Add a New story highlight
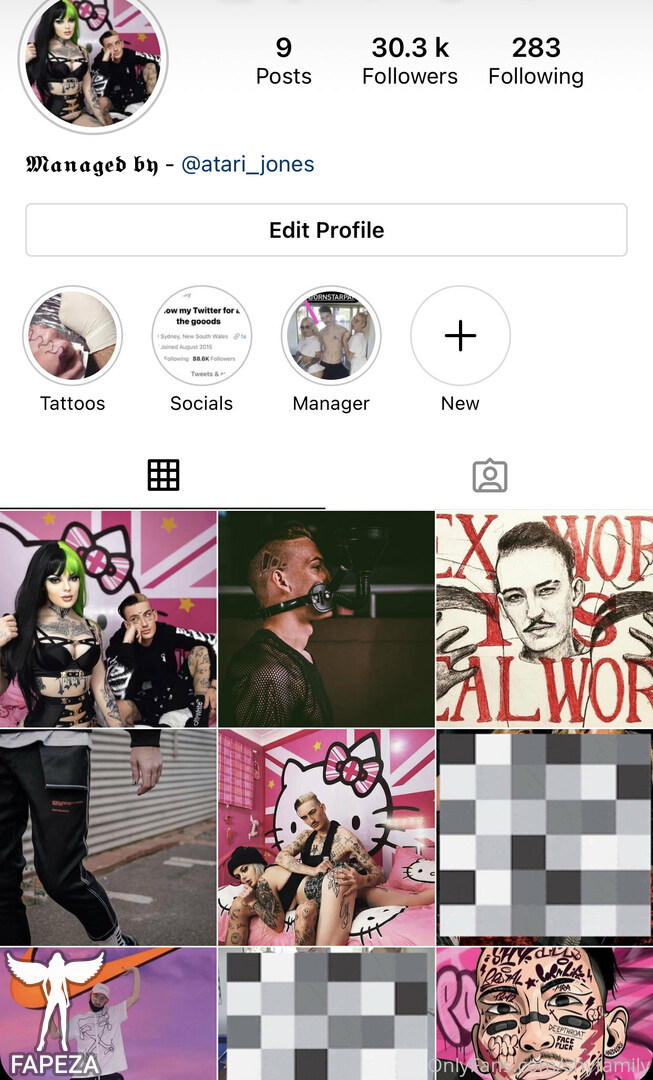The width and height of the screenshot is (653, 1080). point(461,335)
